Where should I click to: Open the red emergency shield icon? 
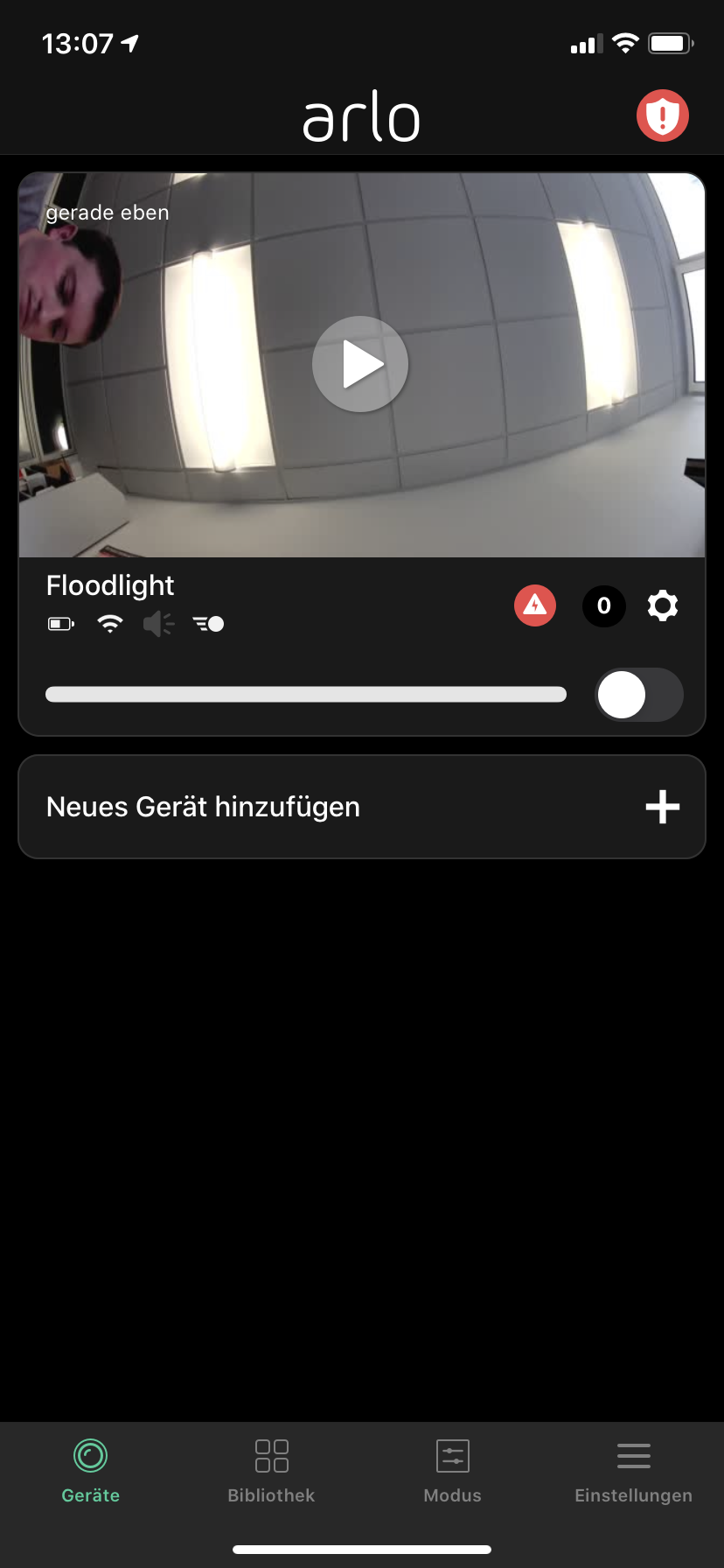[x=663, y=115]
